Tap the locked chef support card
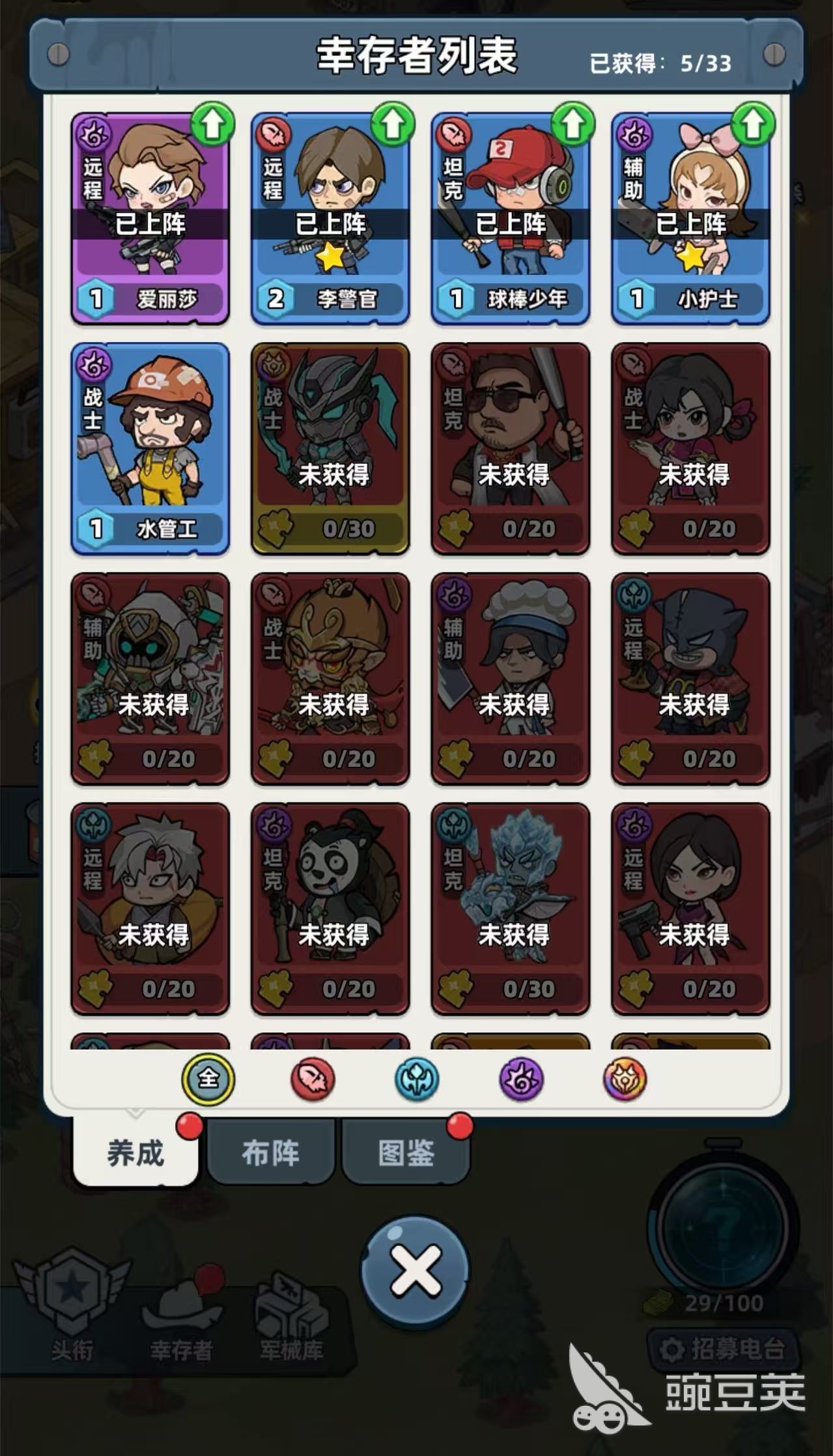Viewport: 833px width, 1456px height. (x=511, y=678)
